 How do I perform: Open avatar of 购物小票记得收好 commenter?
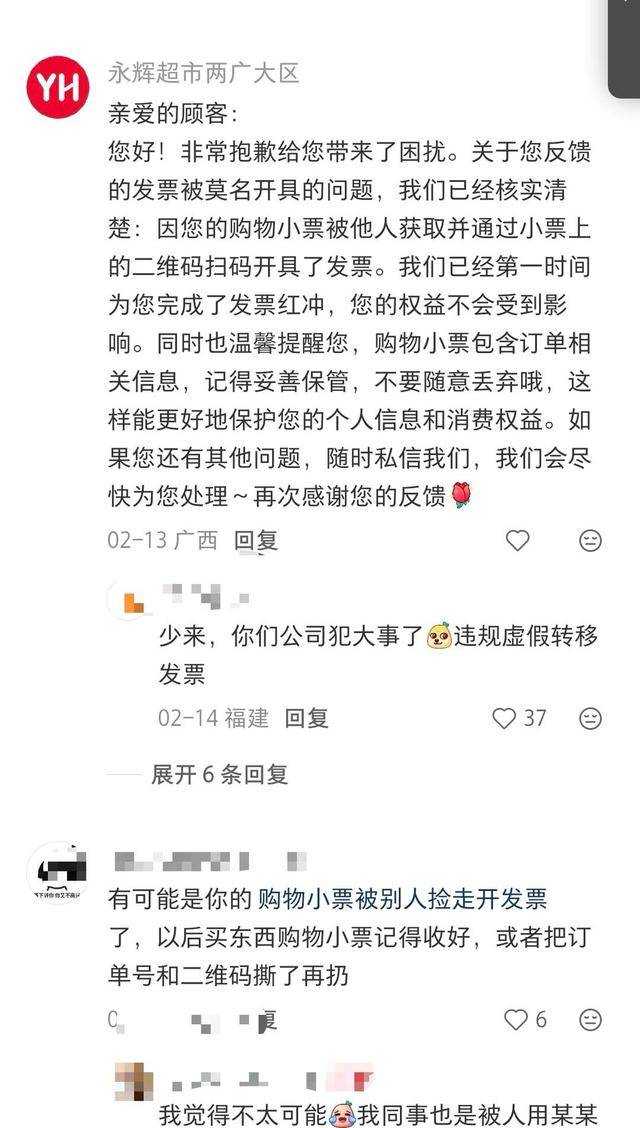58,873
